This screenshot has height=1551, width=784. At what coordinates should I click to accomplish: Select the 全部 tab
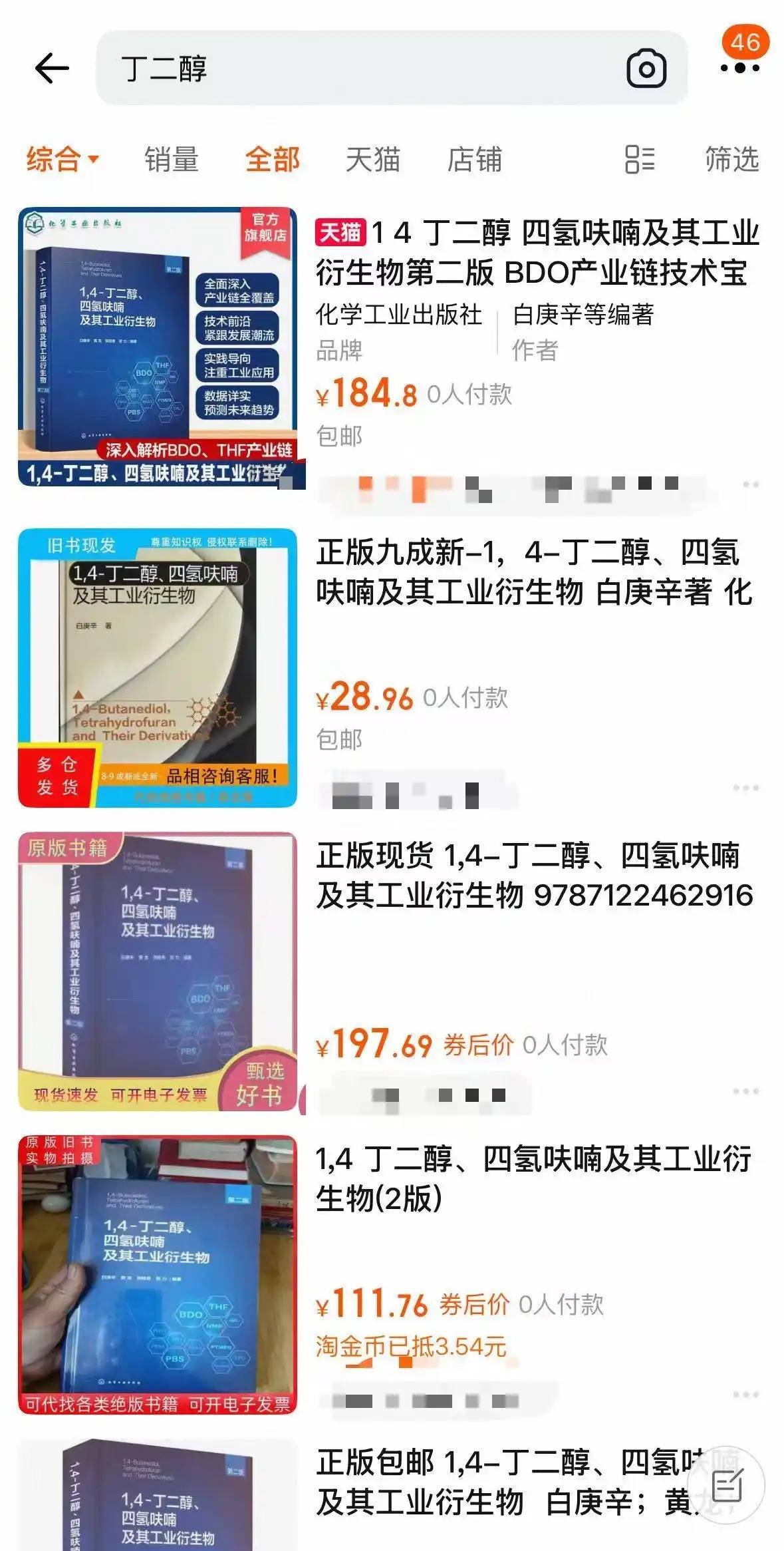(x=272, y=160)
